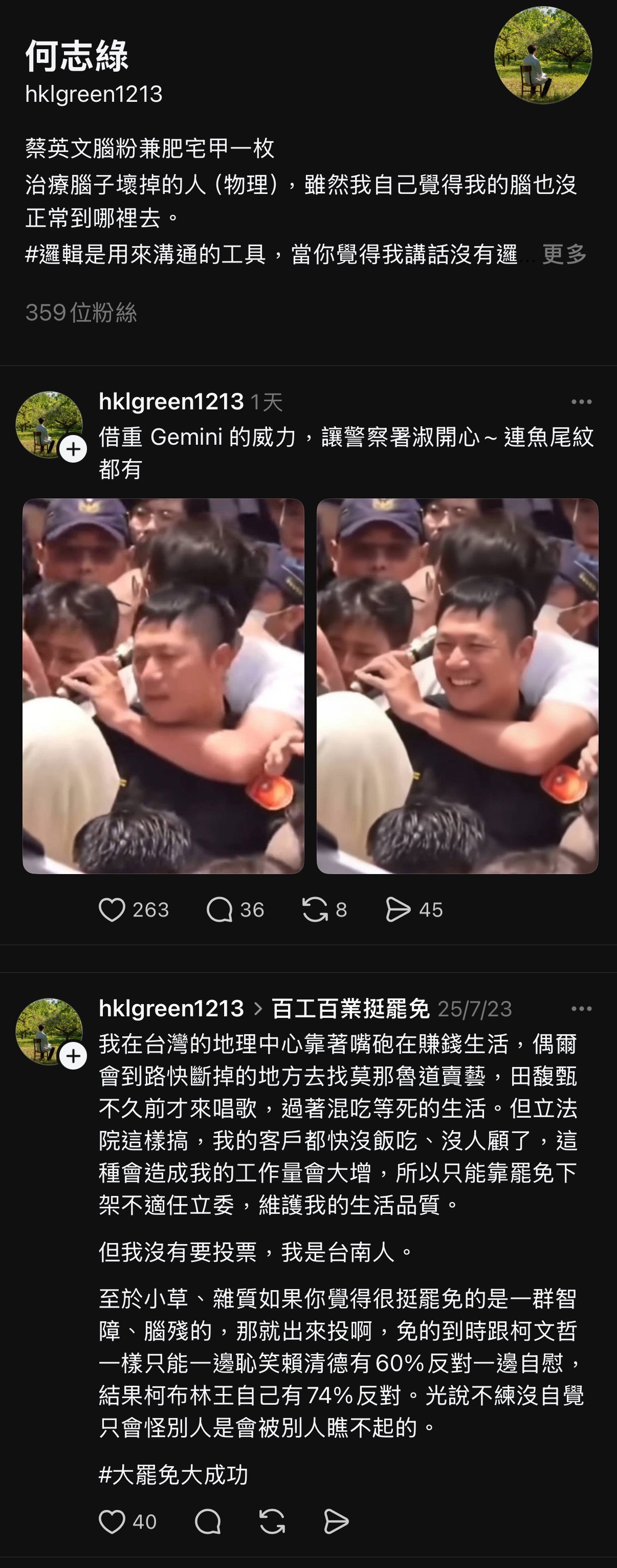
Task: Share the Gemini post with 45 shares
Action: pos(398,910)
